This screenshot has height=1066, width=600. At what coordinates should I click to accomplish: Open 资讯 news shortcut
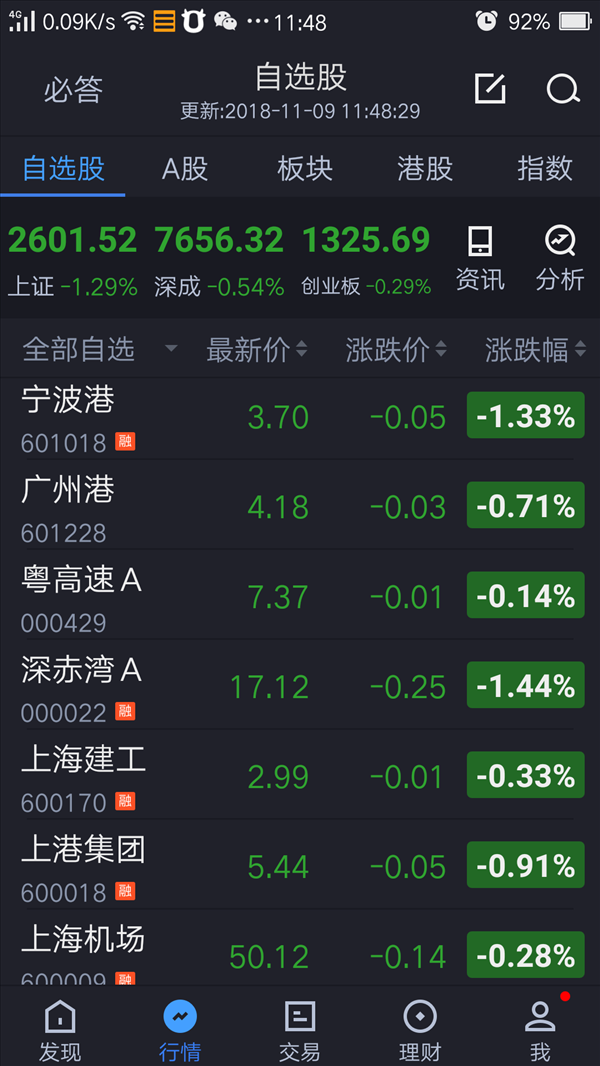(480, 259)
